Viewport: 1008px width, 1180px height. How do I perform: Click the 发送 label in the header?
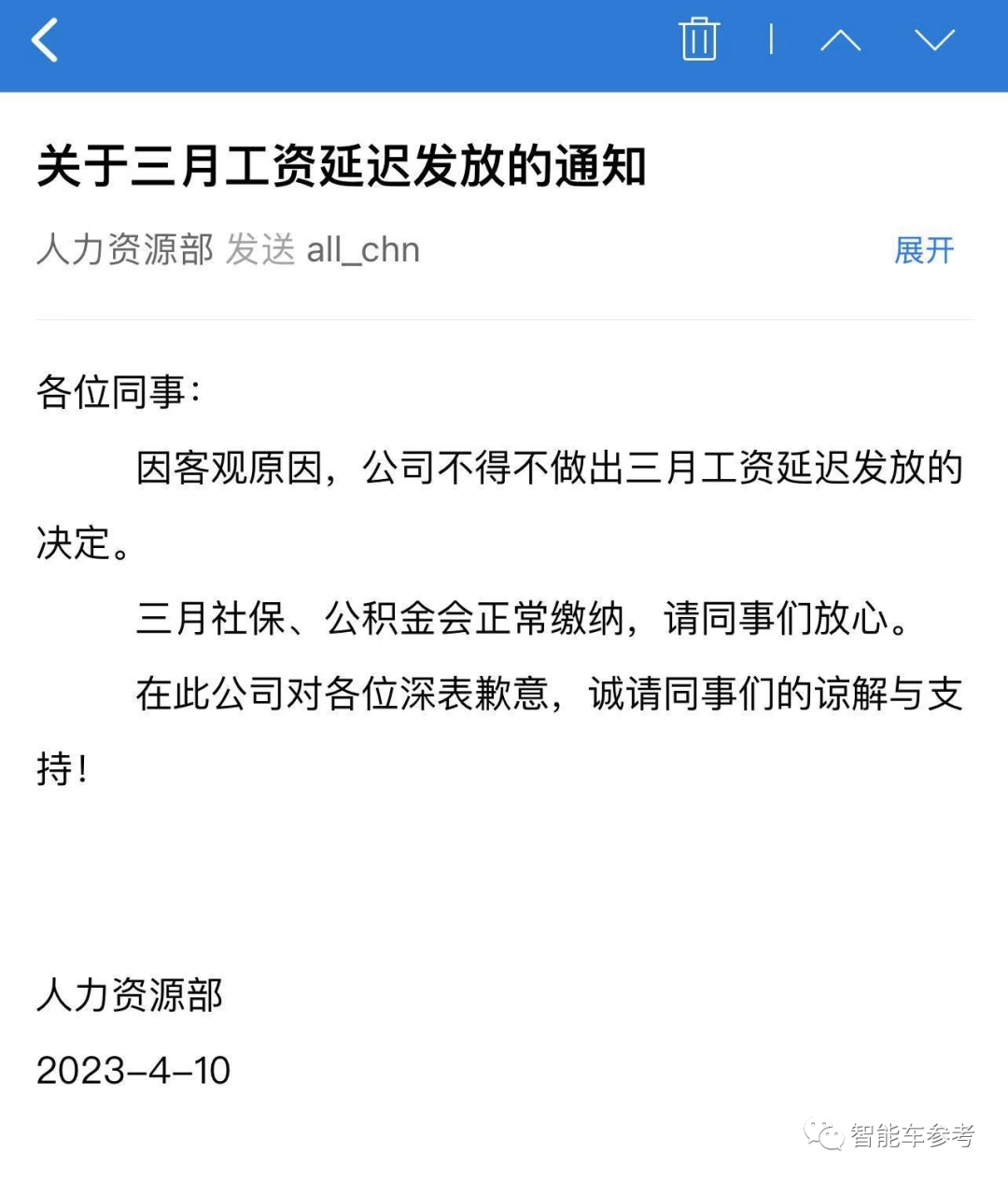(261, 250)
